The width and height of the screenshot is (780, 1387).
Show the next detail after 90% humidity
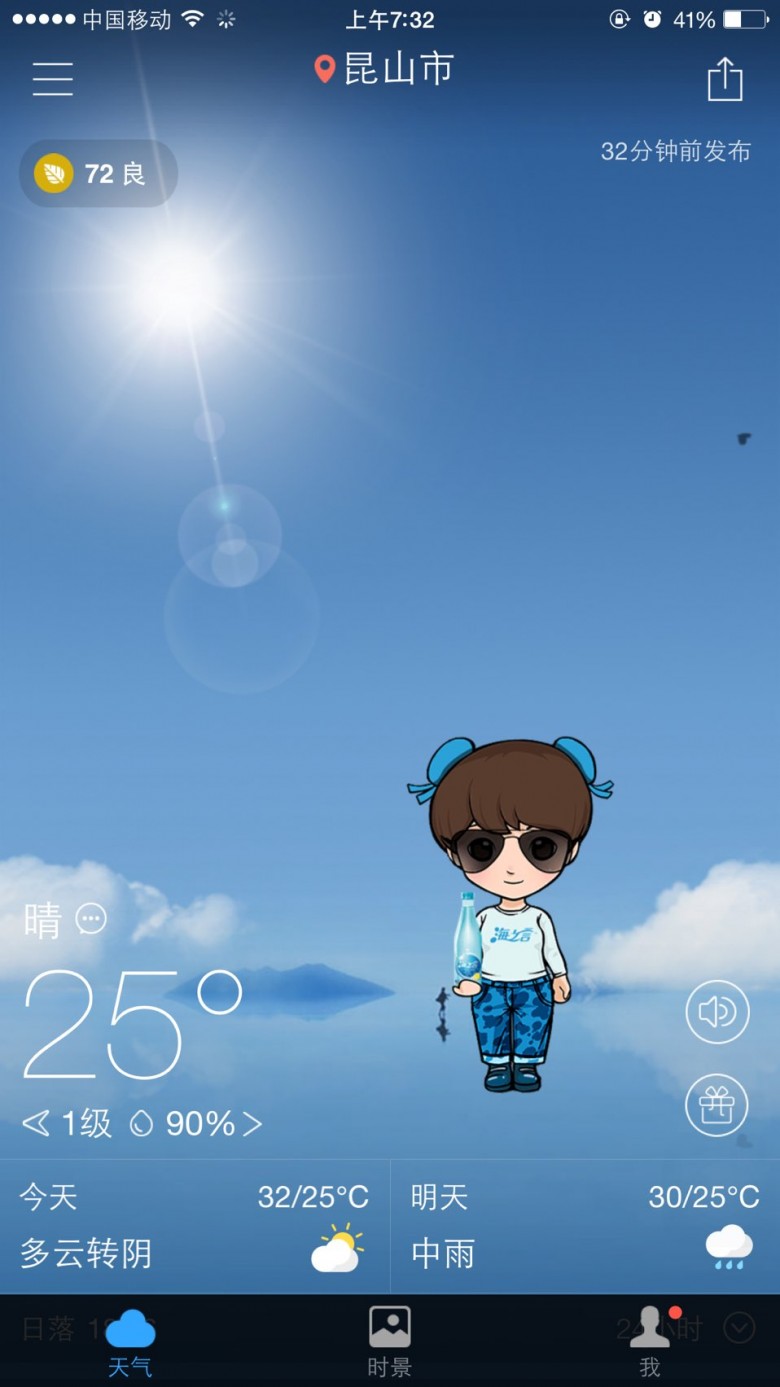tap(252, 1124)
